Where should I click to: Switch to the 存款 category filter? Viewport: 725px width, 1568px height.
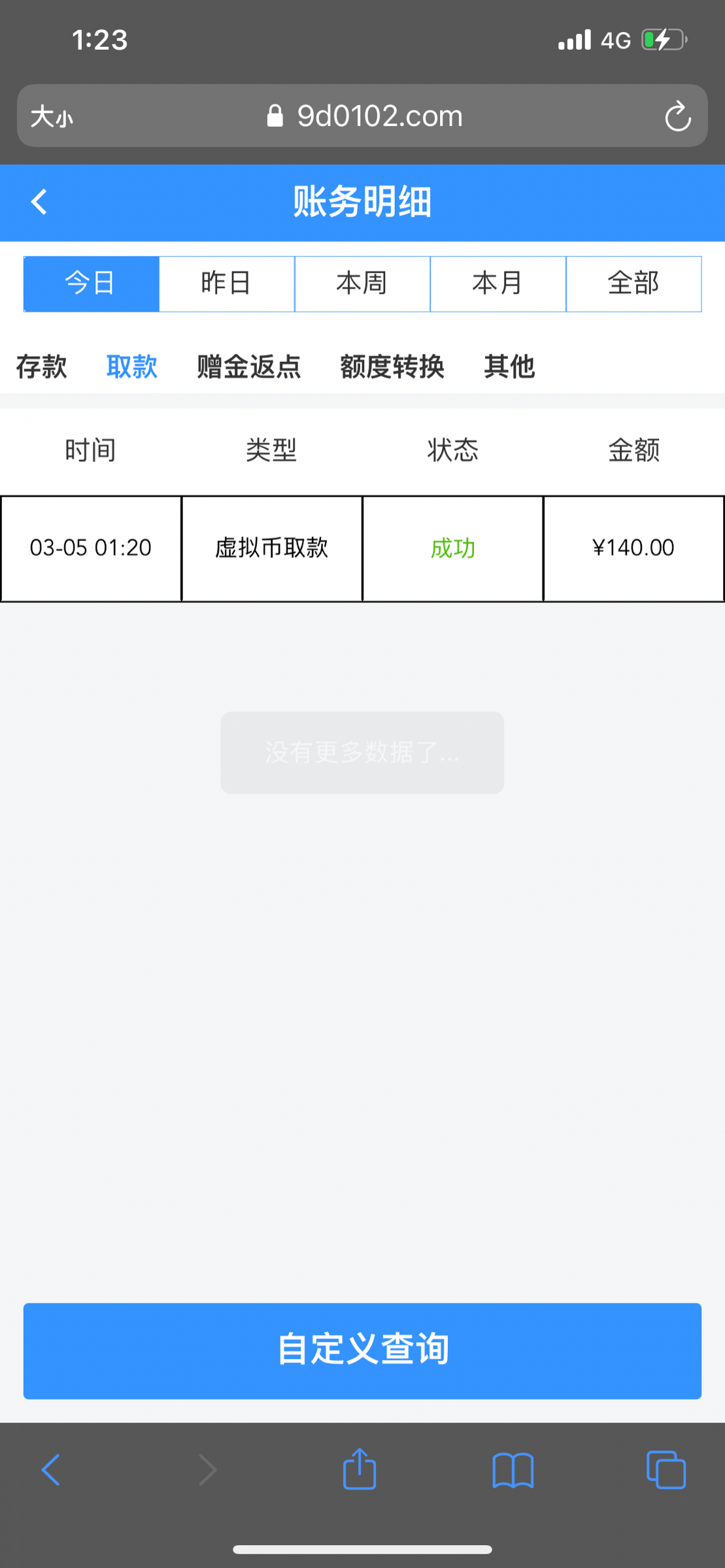(x=41, y=367)
